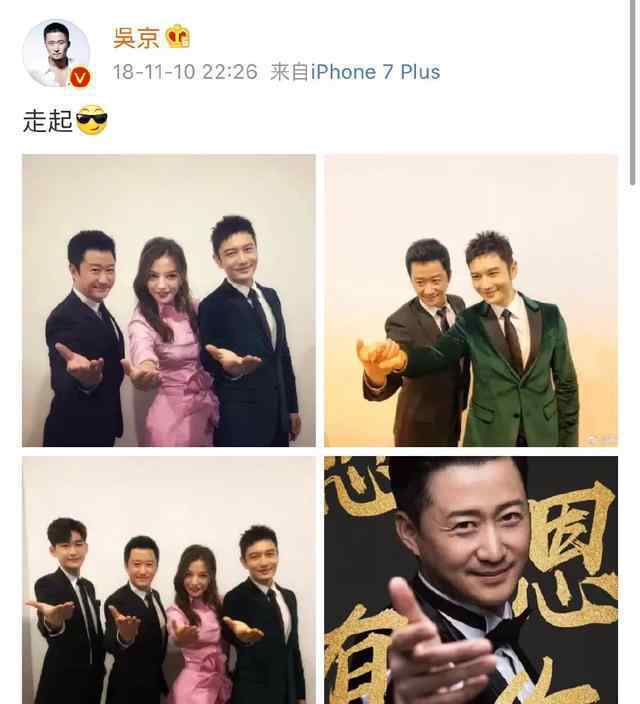Open the 吴京 username link
This screenshot has height=704, width=640.
(x=135, y=37)
